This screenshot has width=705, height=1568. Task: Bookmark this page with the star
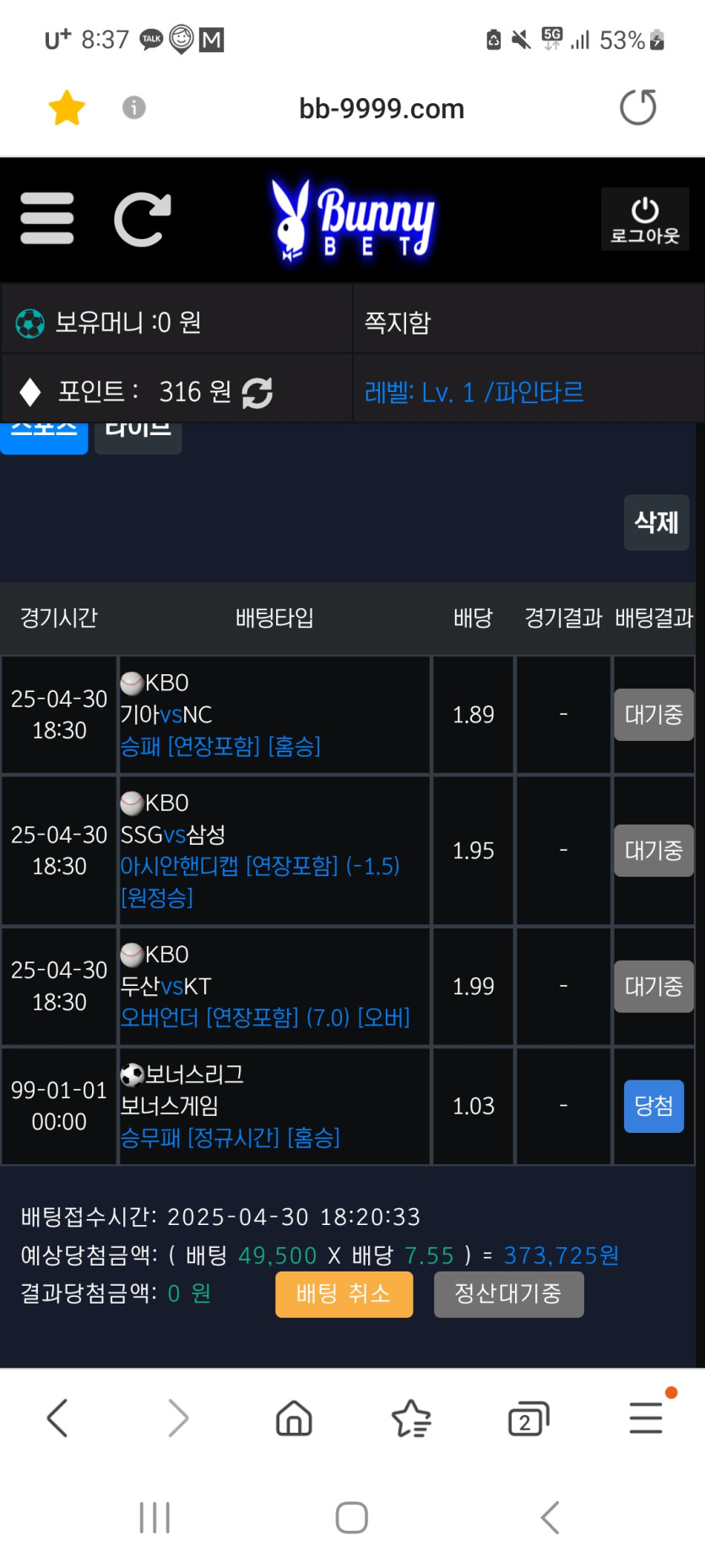click(67, 108)
